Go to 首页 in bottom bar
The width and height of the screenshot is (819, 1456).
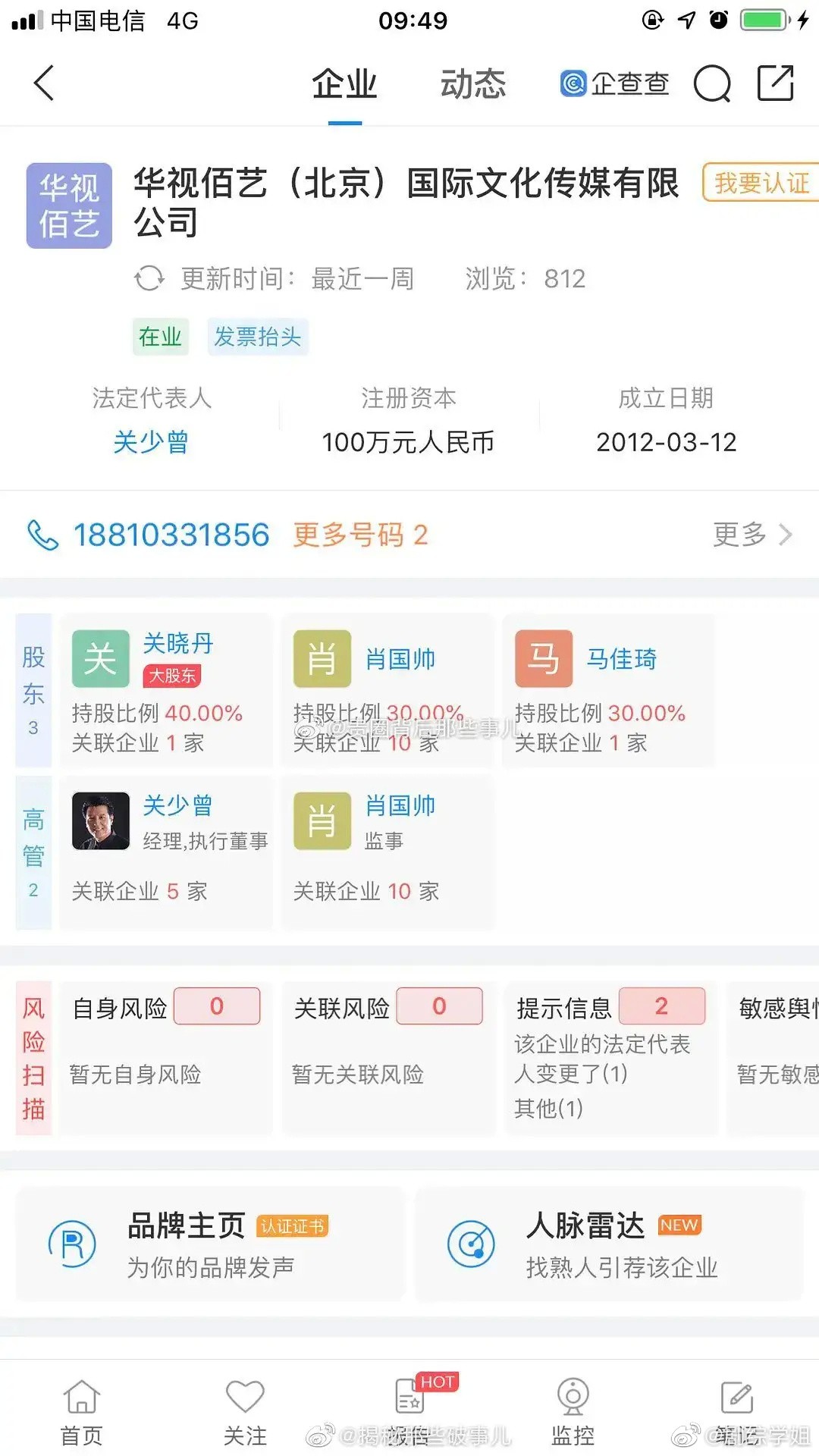point(81,1412)
